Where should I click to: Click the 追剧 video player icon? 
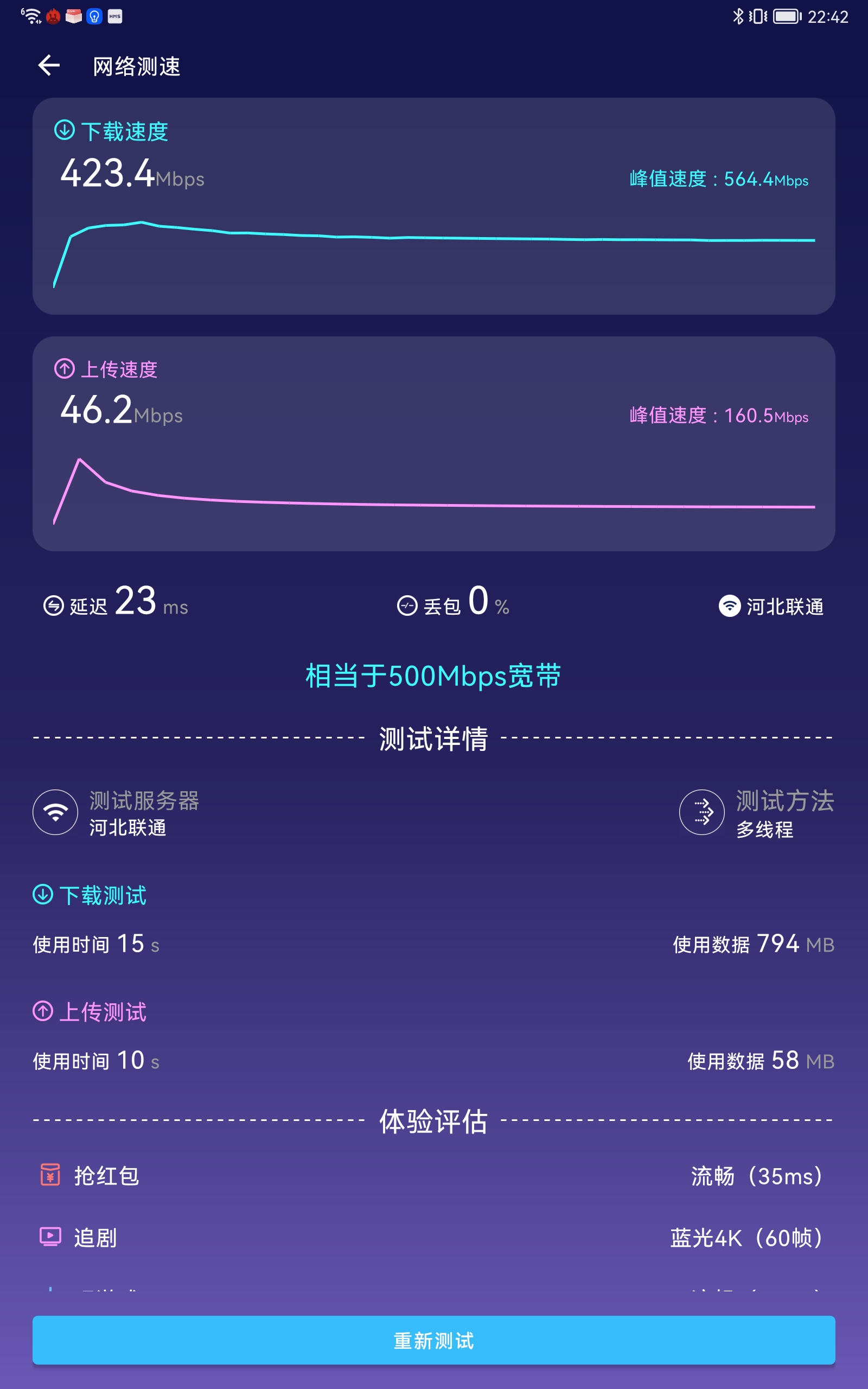tap(49, 1237)
